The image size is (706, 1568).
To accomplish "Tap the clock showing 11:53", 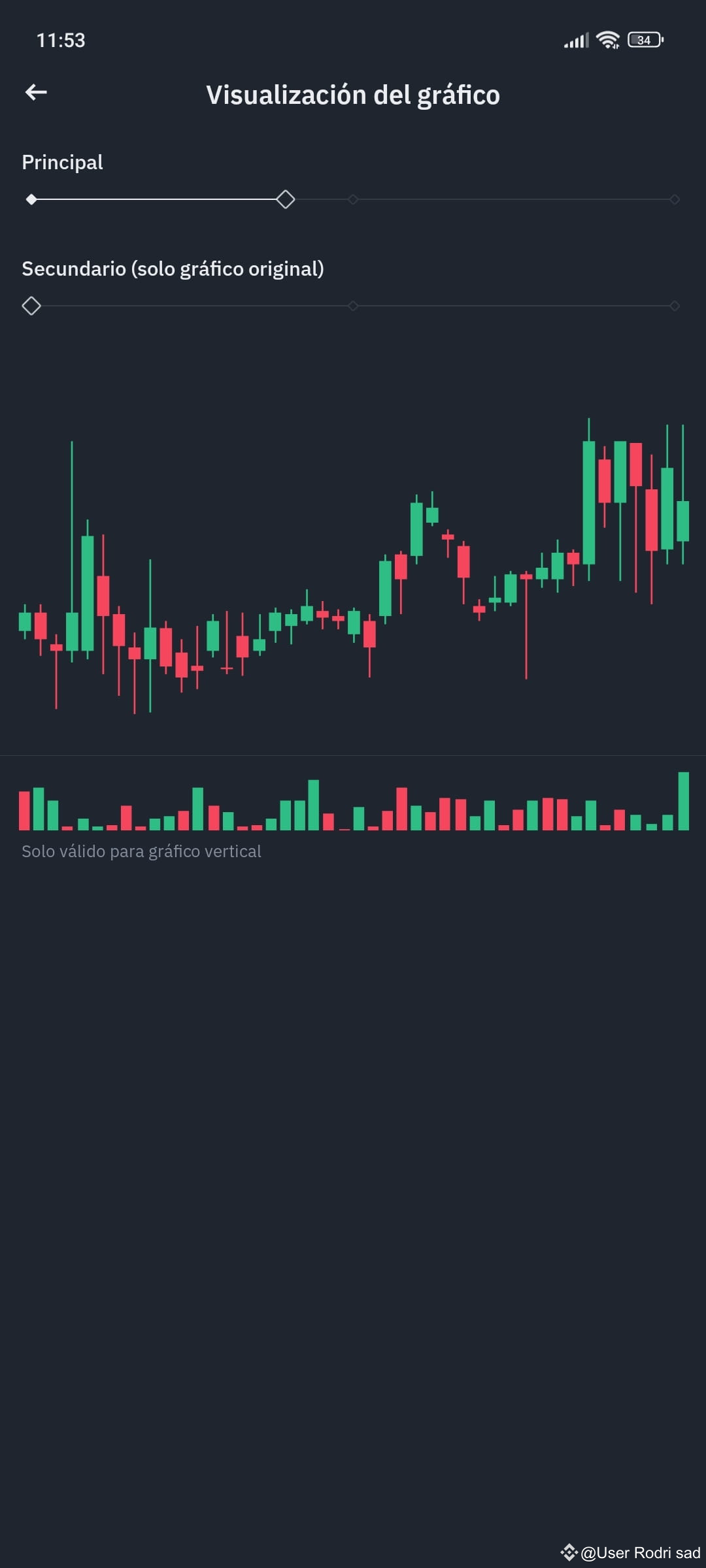I will click(x=61, y=40).
